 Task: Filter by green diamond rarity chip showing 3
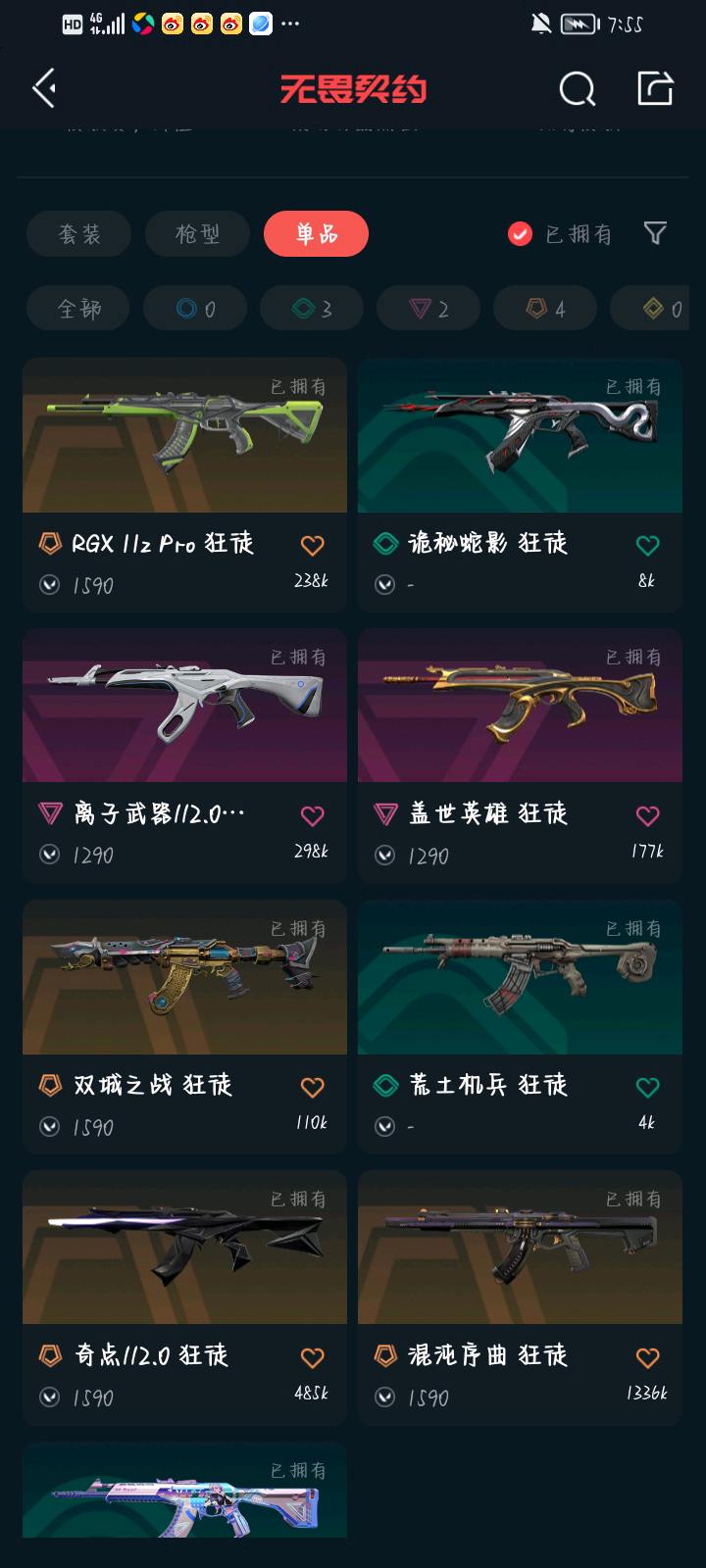(312, 309)
